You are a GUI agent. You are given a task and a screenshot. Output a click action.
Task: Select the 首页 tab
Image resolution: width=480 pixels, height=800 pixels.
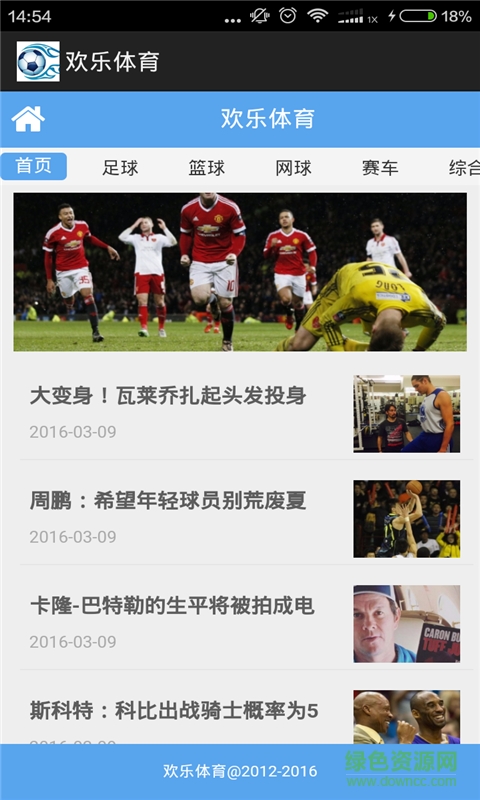pos(34,166)
